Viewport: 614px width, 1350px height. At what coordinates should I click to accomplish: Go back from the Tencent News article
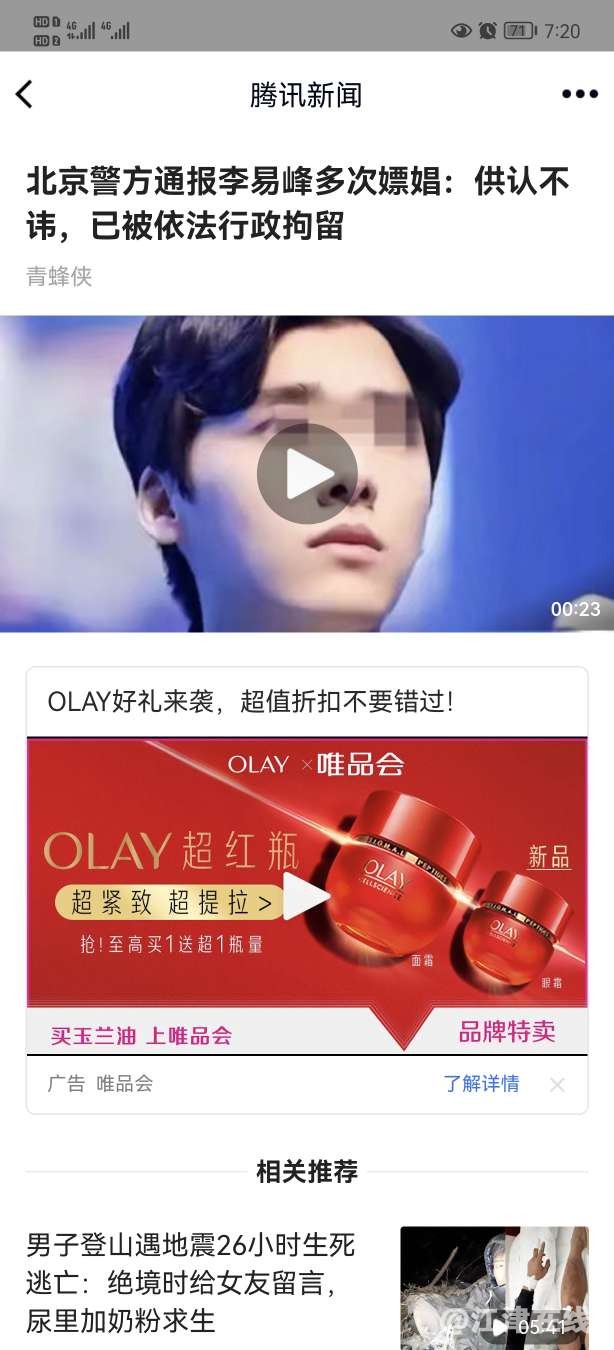point(25,95)
